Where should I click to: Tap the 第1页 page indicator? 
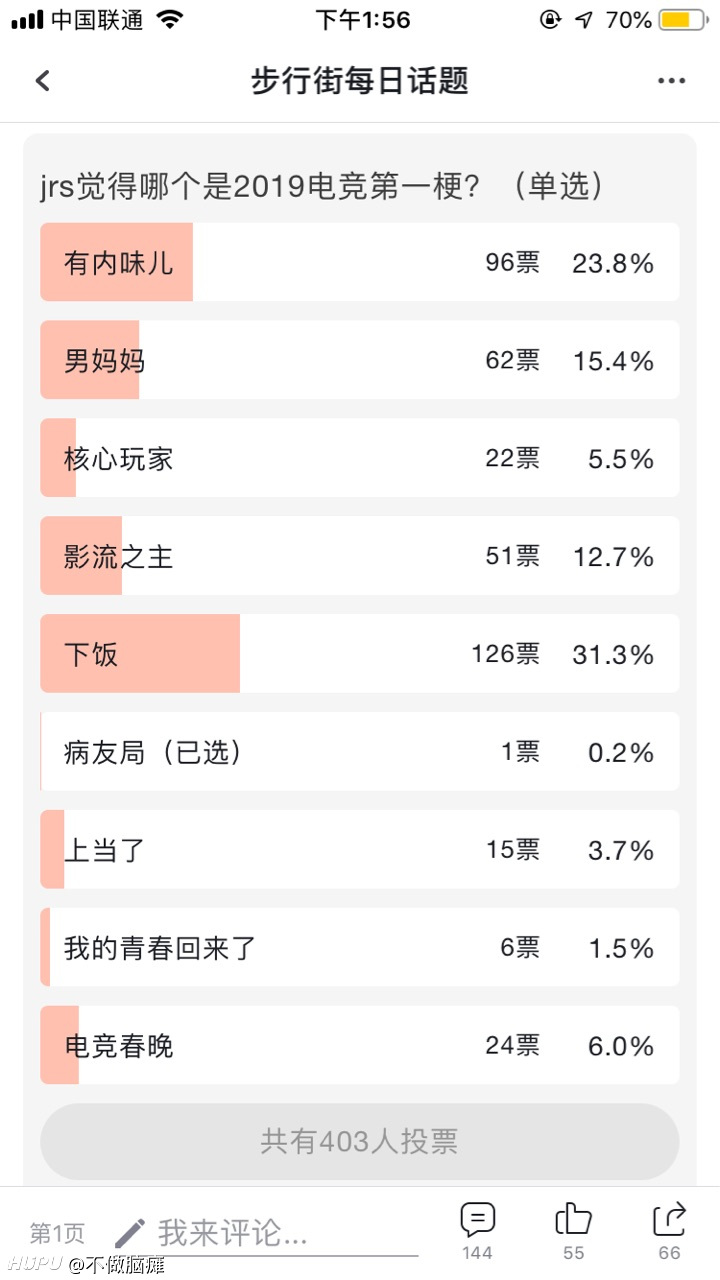[x=57, y=1233]
